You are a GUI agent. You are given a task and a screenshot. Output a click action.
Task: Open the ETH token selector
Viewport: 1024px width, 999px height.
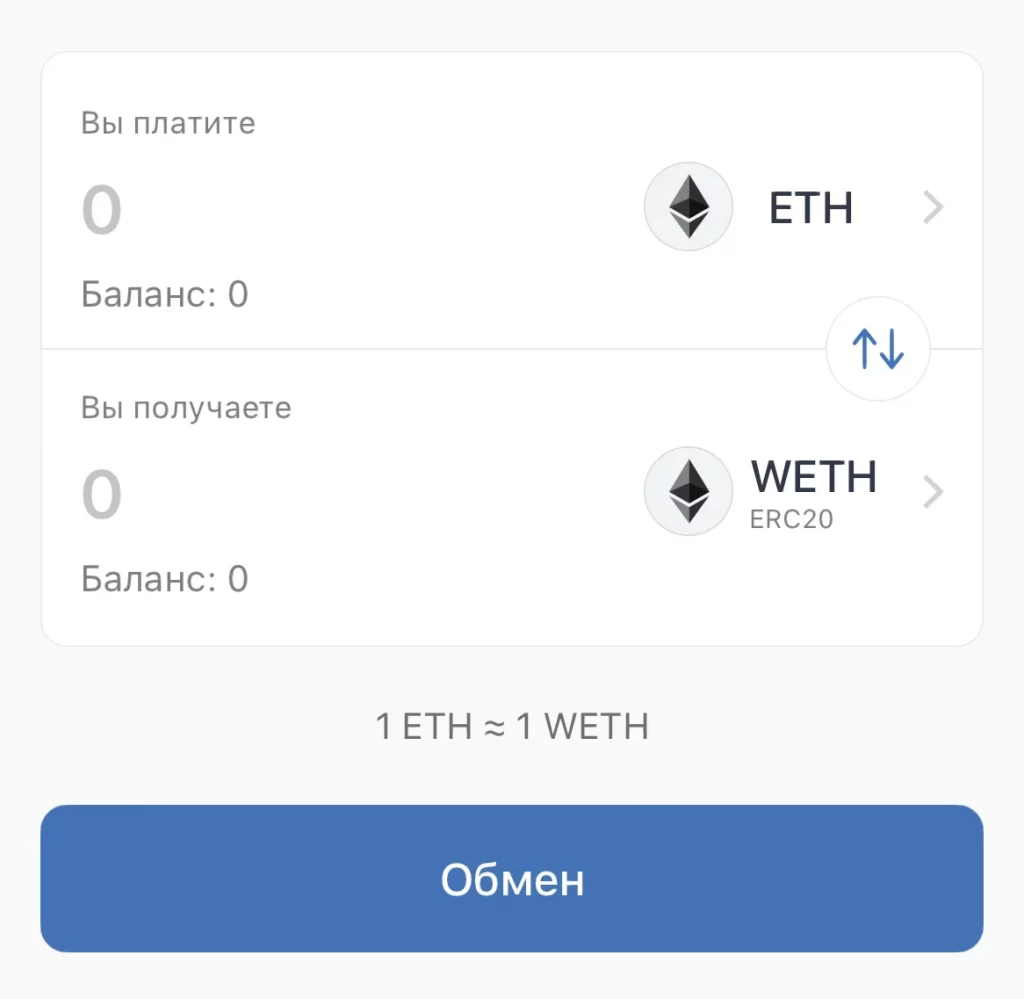794,208
